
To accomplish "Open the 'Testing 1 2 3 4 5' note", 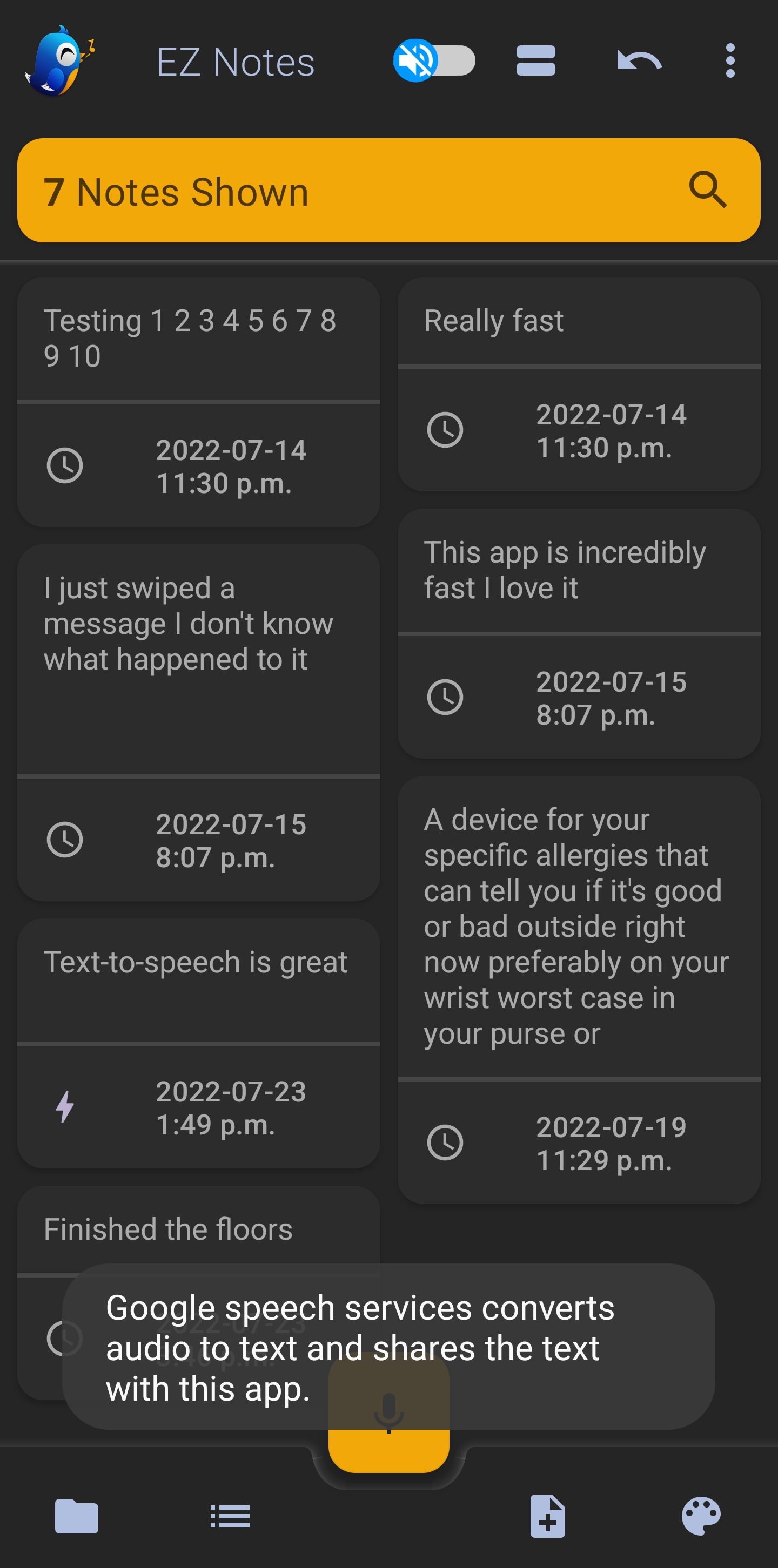I will 198,339.
